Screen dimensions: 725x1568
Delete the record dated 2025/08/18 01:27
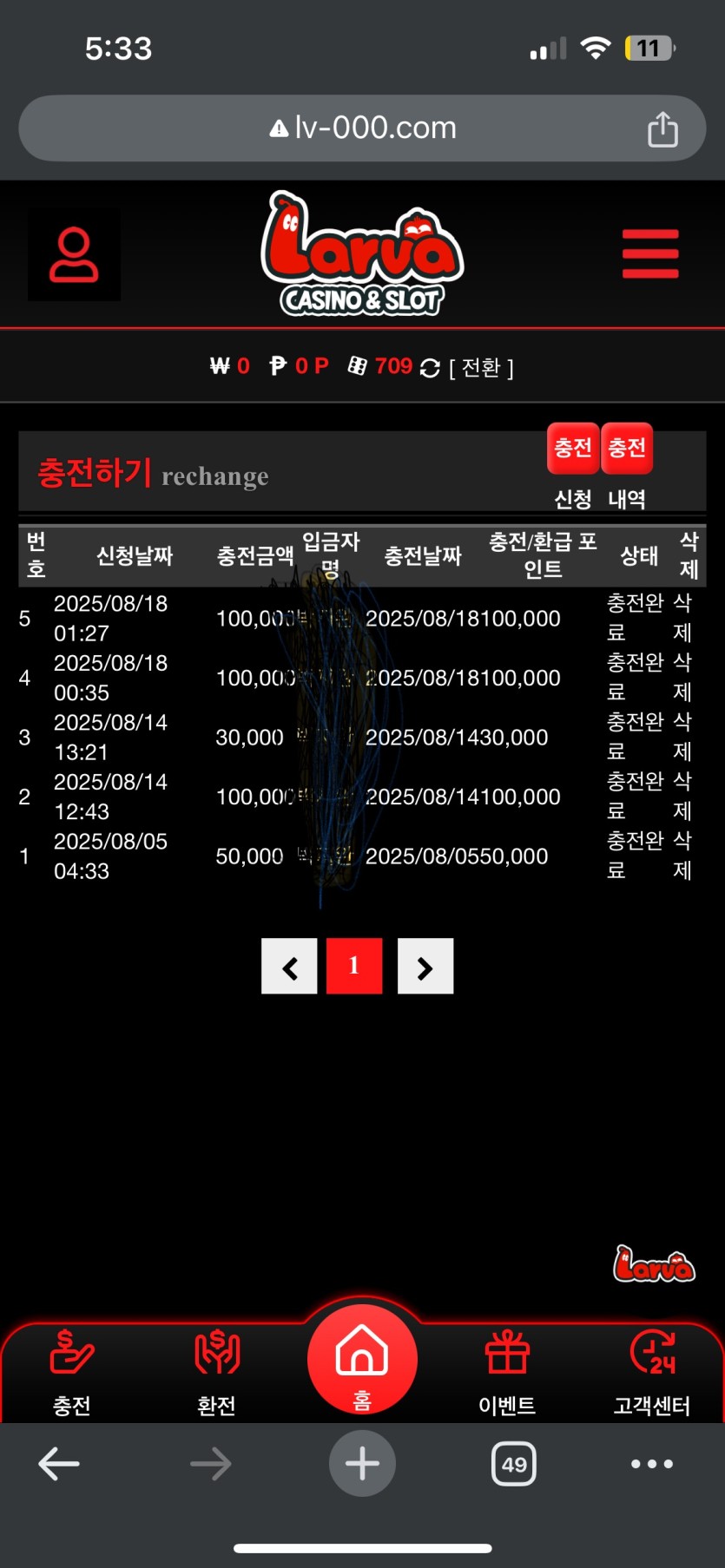click(x=682, y=618)
